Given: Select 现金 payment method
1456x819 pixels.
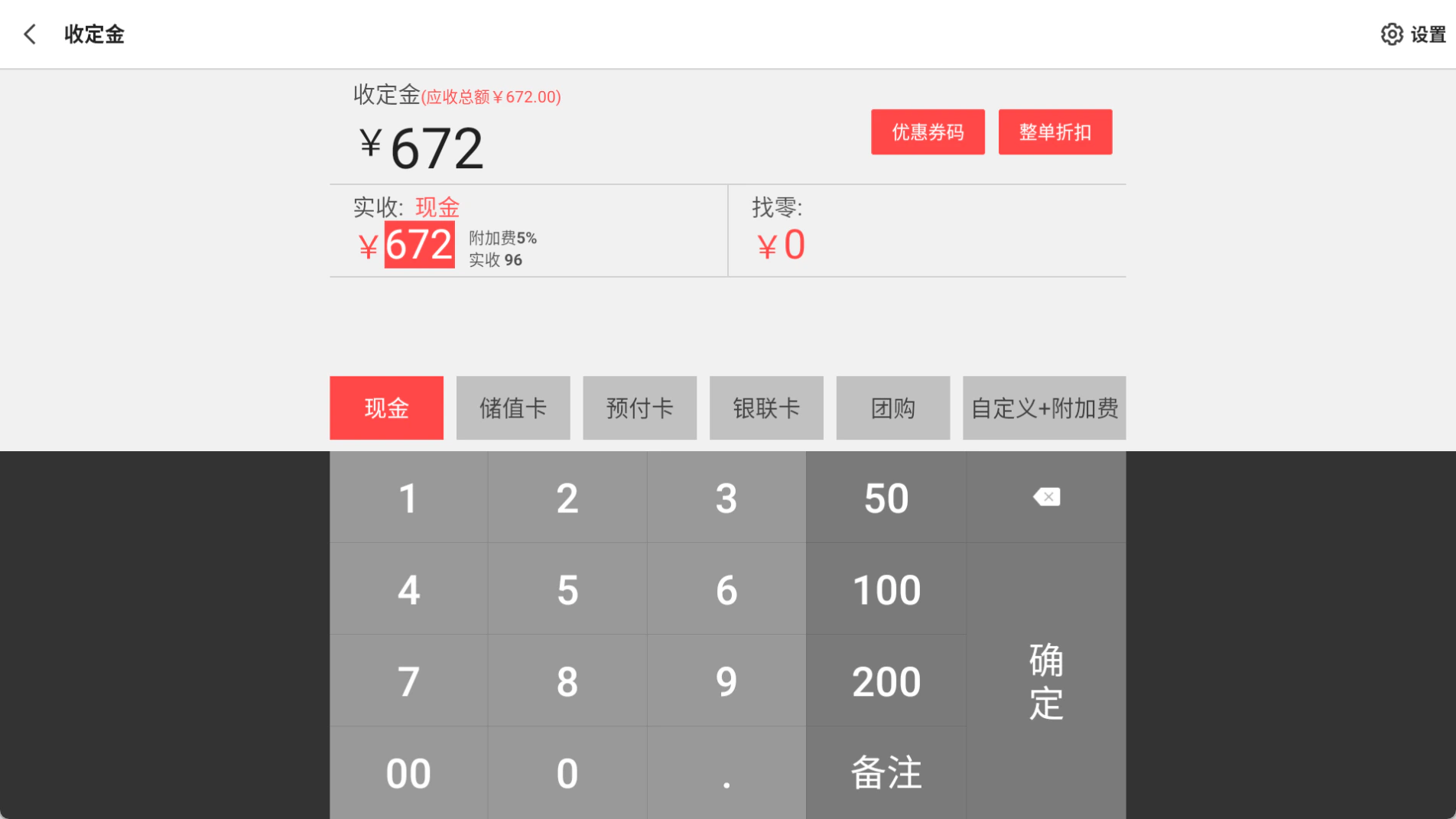Looking at the screenshot, I should coord(386,408).
